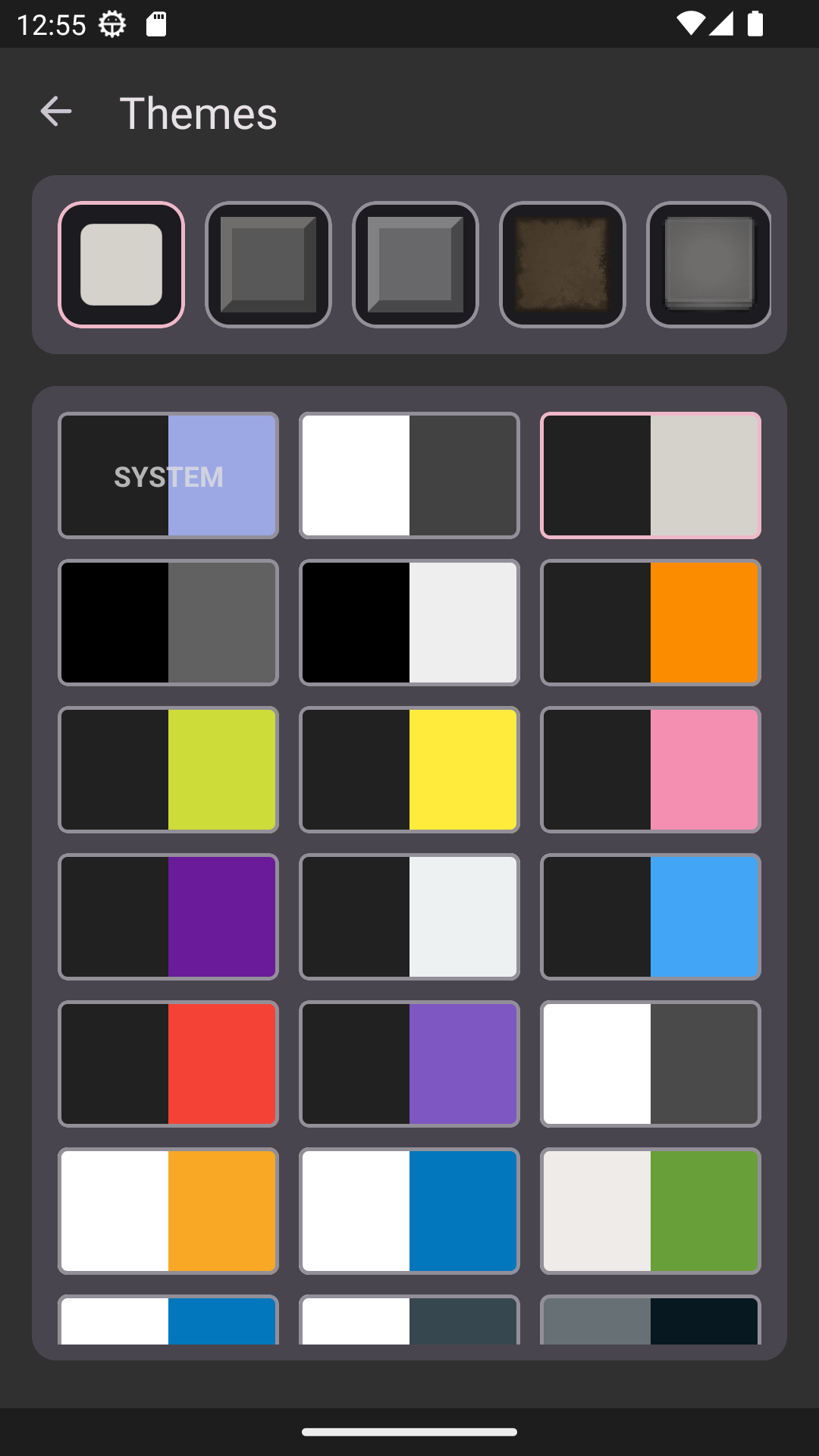The height and width of the screenshot is (1456, 819).
Task: Apply the dark and yellow theme
Action: 409,770
